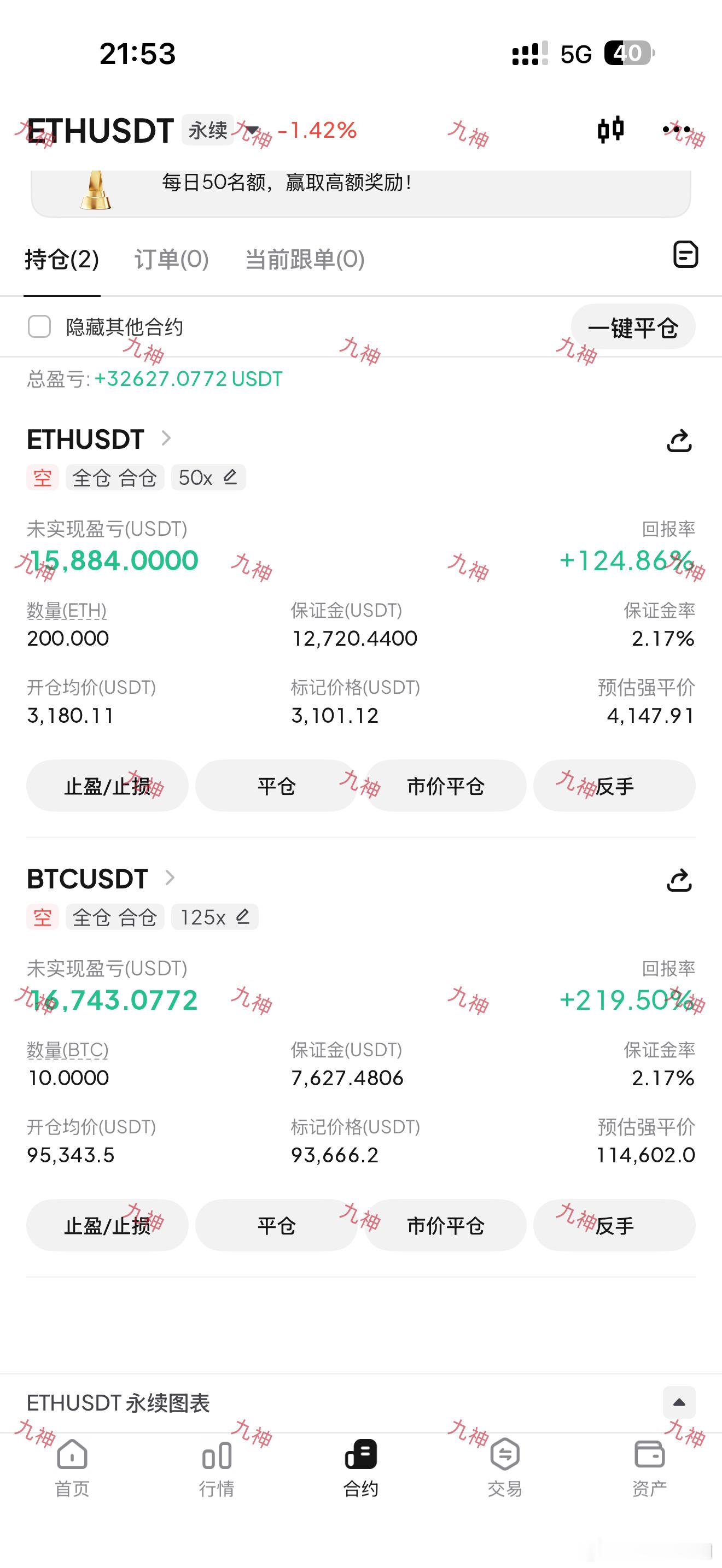Click the 一键平仓 button
The image size is (722, 1568).
tap(632, 327)
